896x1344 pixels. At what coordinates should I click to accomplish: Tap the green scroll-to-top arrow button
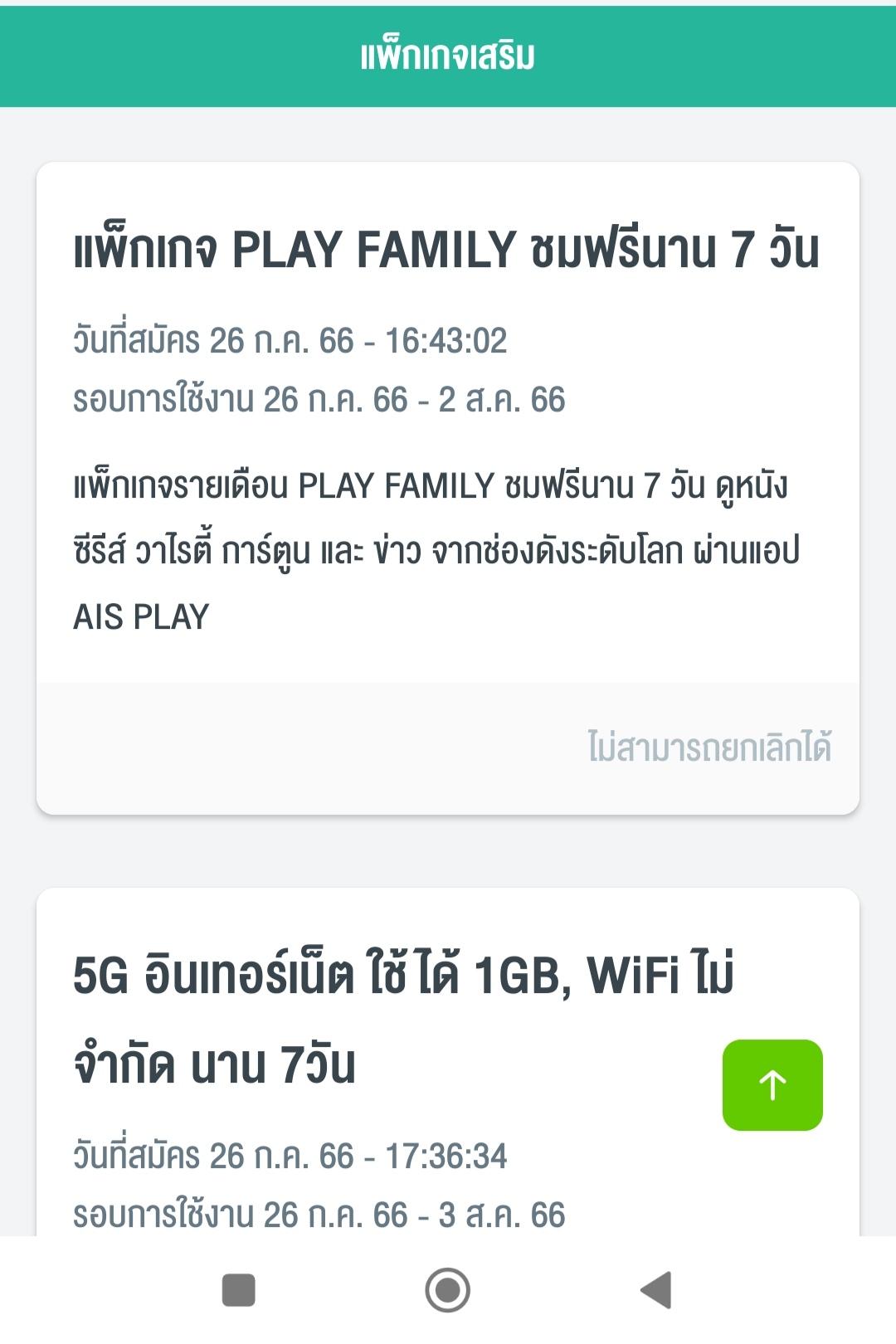point(772,1084)
